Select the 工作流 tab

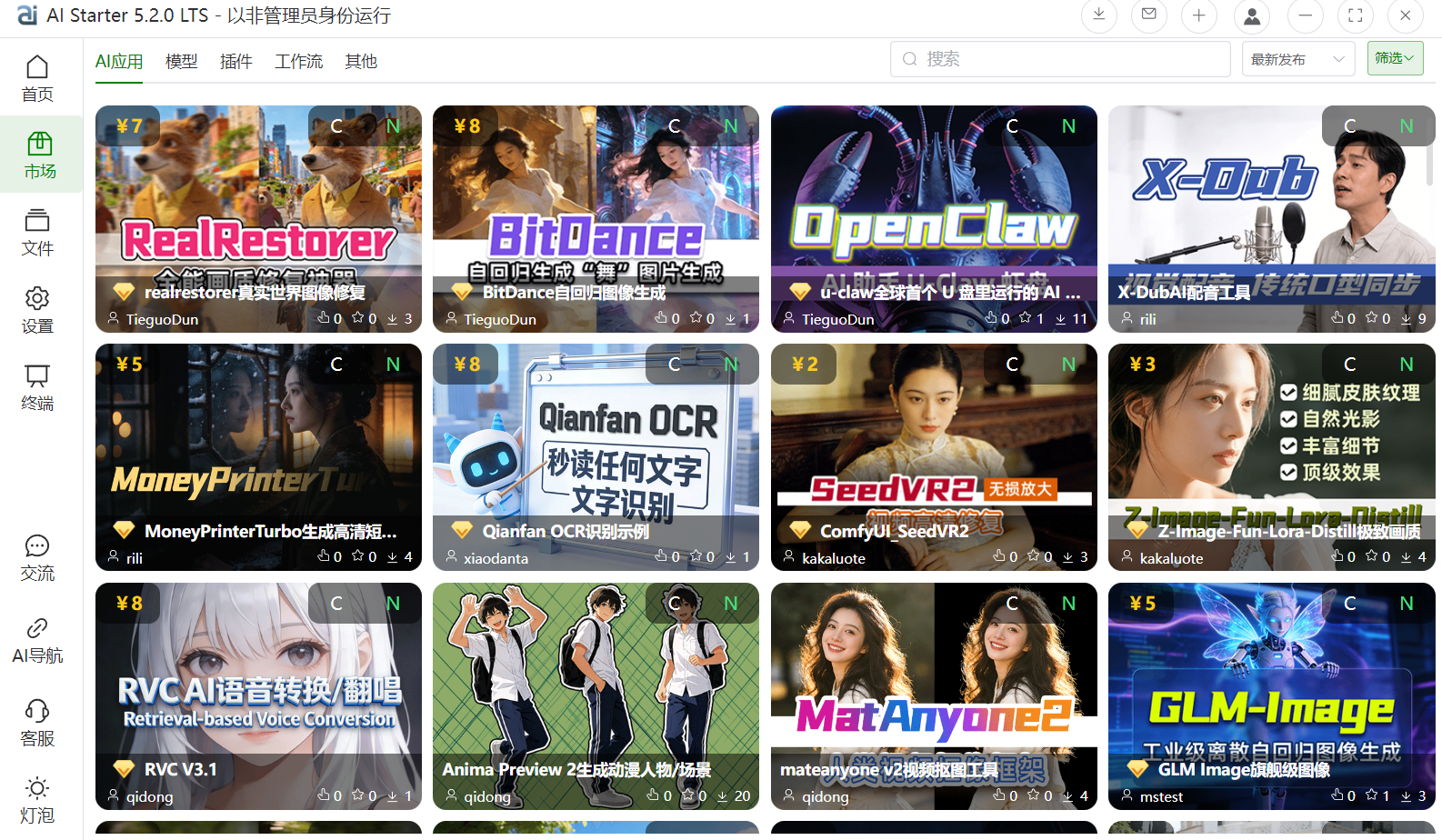[x=298, y=61]
